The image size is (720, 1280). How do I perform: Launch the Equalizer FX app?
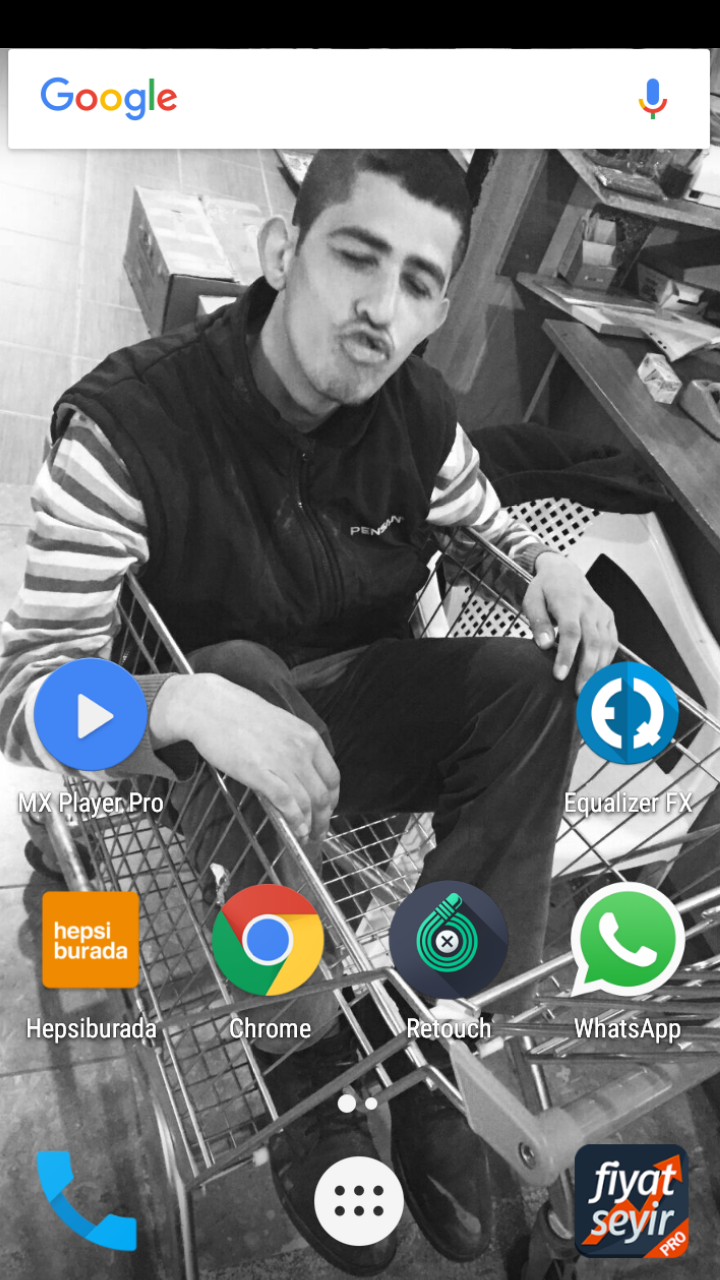pos(627,713)
